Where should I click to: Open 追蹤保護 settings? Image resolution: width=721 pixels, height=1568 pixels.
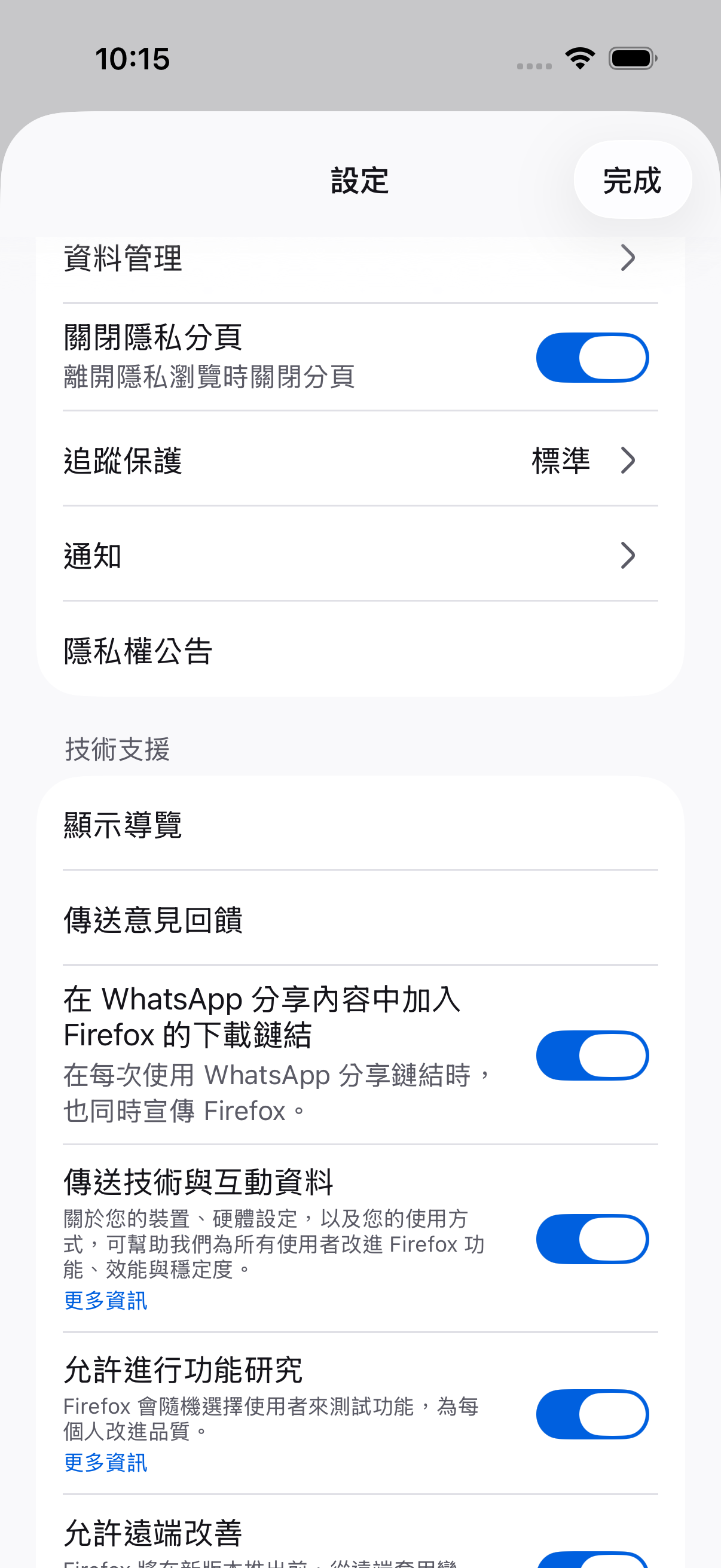[x=360, y=459]
